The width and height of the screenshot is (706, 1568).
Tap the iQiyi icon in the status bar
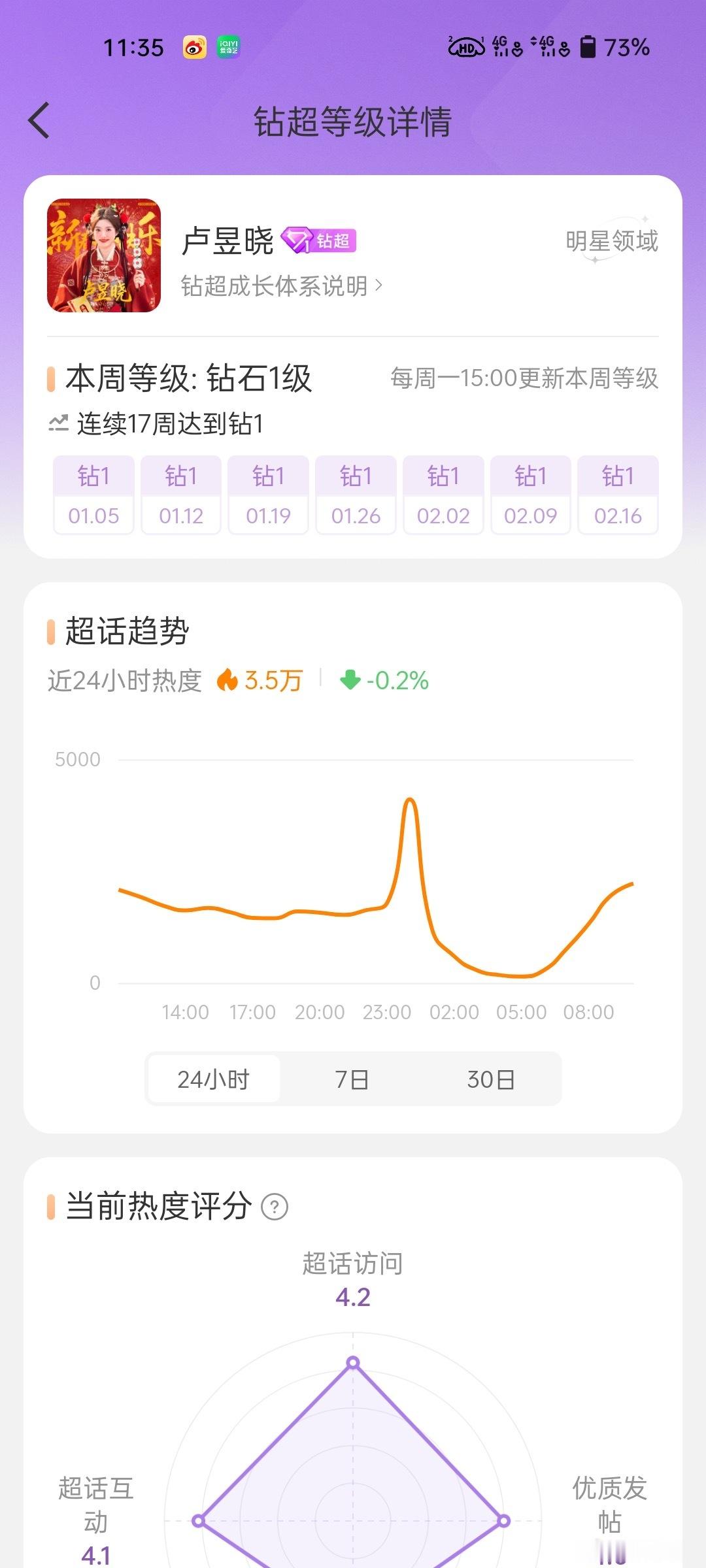point(229,46)
